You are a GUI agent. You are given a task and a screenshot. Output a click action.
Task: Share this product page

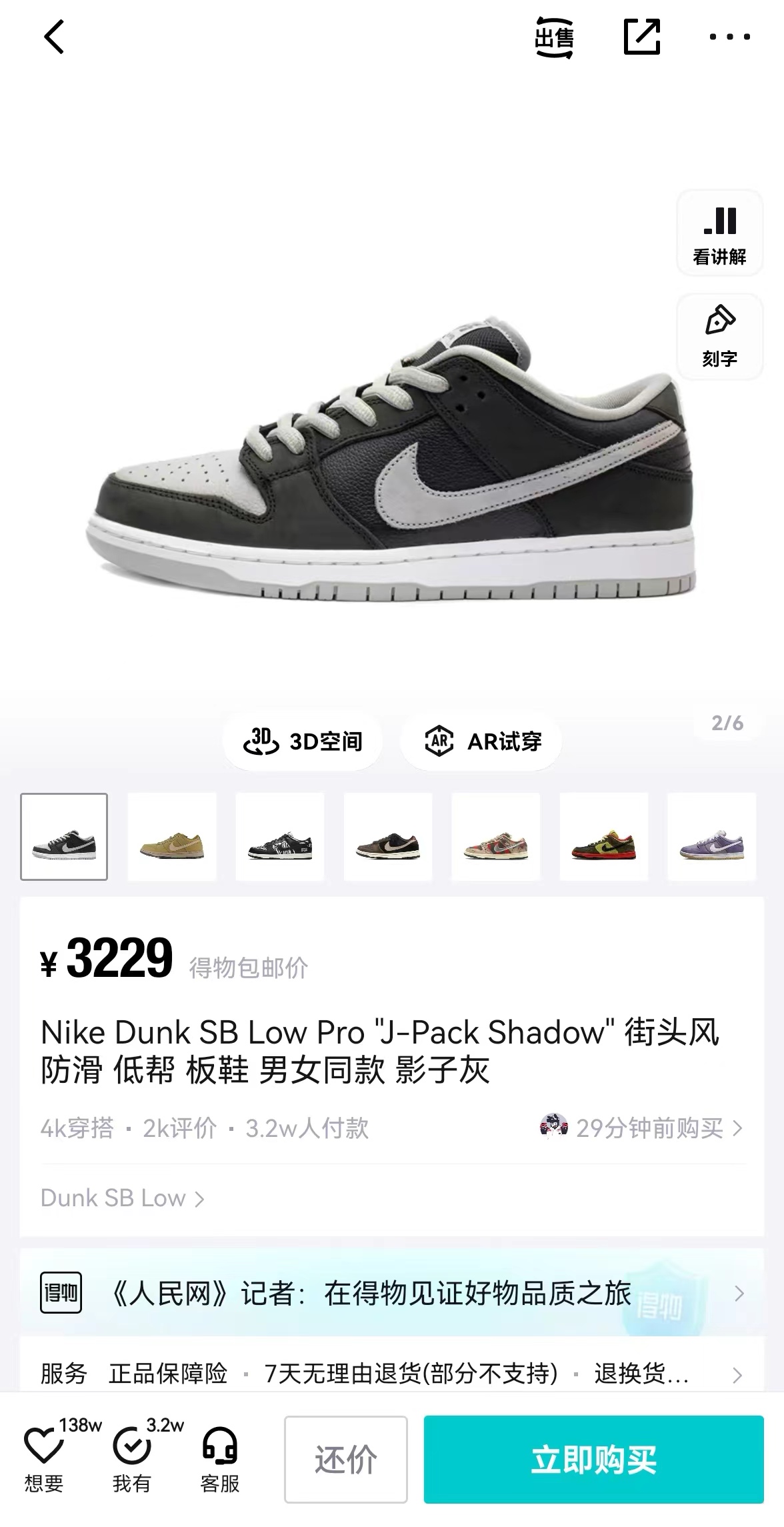coord(641,37)
